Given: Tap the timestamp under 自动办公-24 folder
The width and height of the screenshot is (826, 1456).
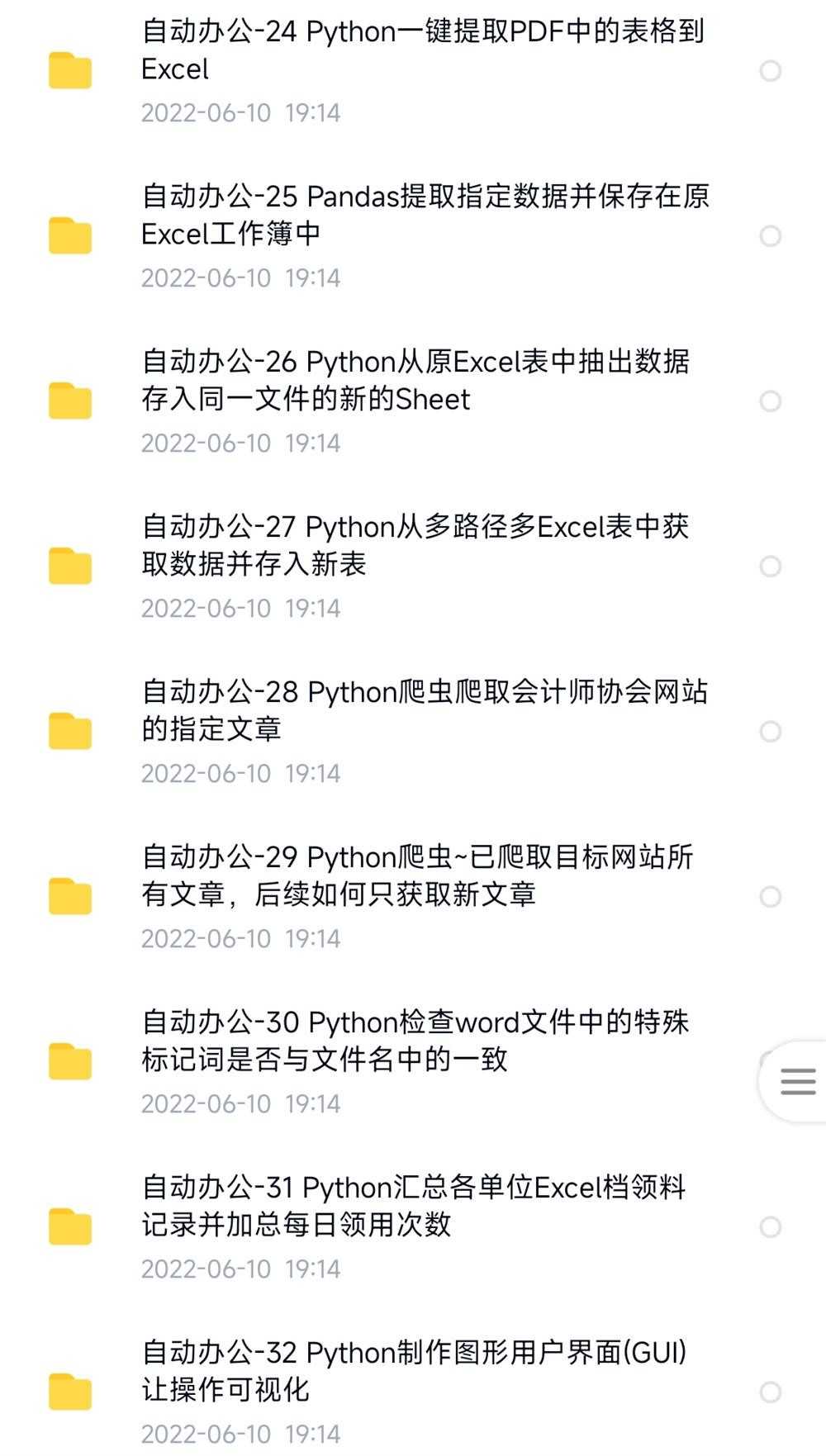Looking at the screenshot, I should [x=241, y=113].
